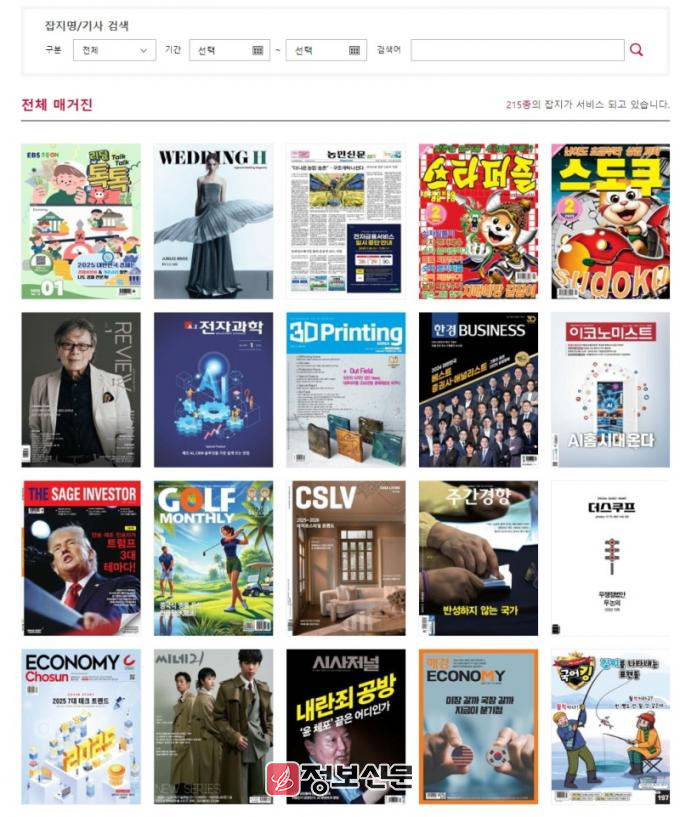View THE SAGE INVESTOR issue
The height and width of the screenshot is (817, 680).
(x=81, y=558)
